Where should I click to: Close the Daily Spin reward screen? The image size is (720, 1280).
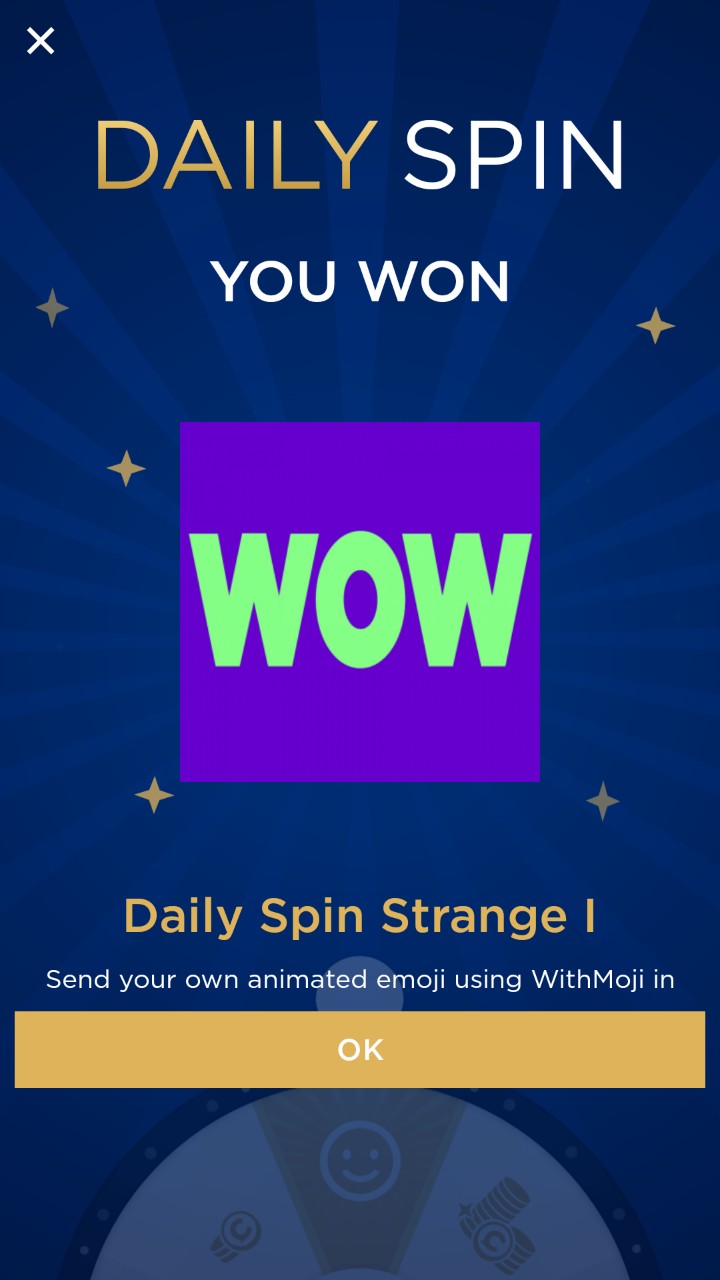(x=40, y=41)
